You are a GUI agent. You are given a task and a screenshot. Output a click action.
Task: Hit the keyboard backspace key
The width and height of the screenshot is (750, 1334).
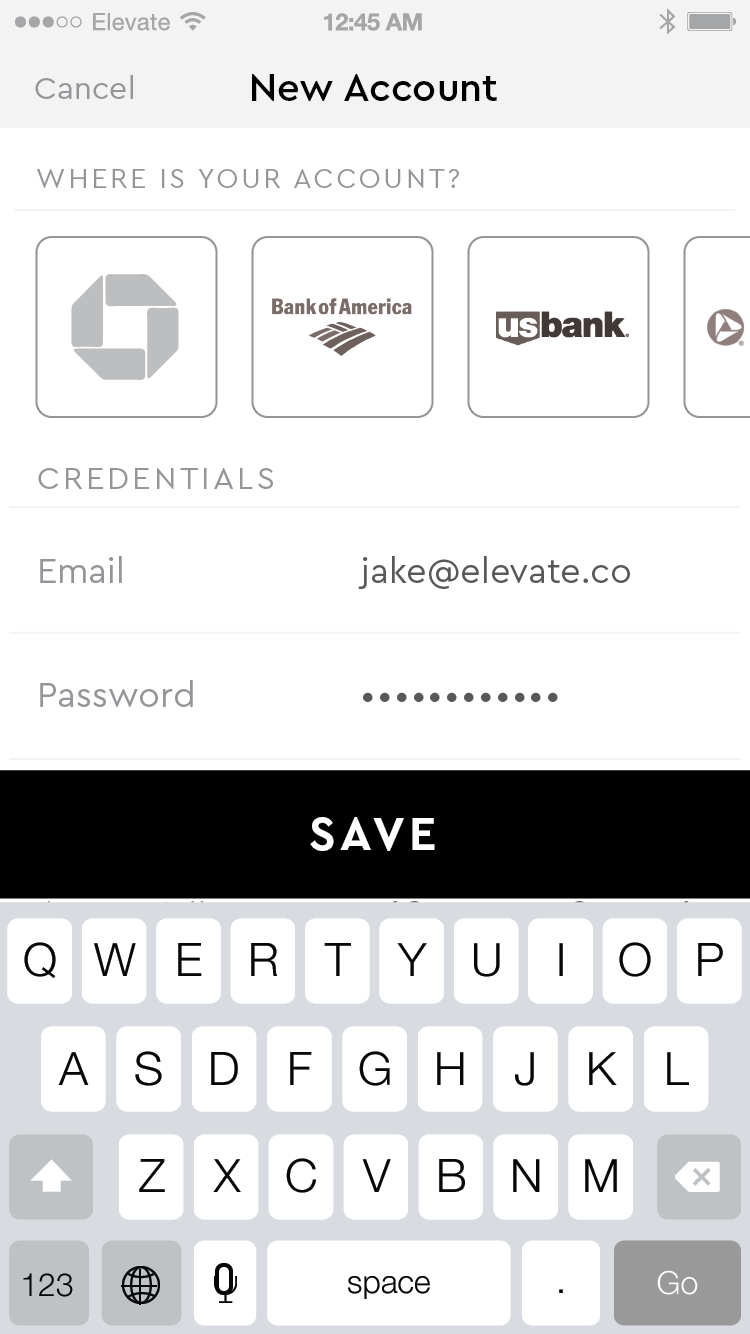coord(697,1177)
